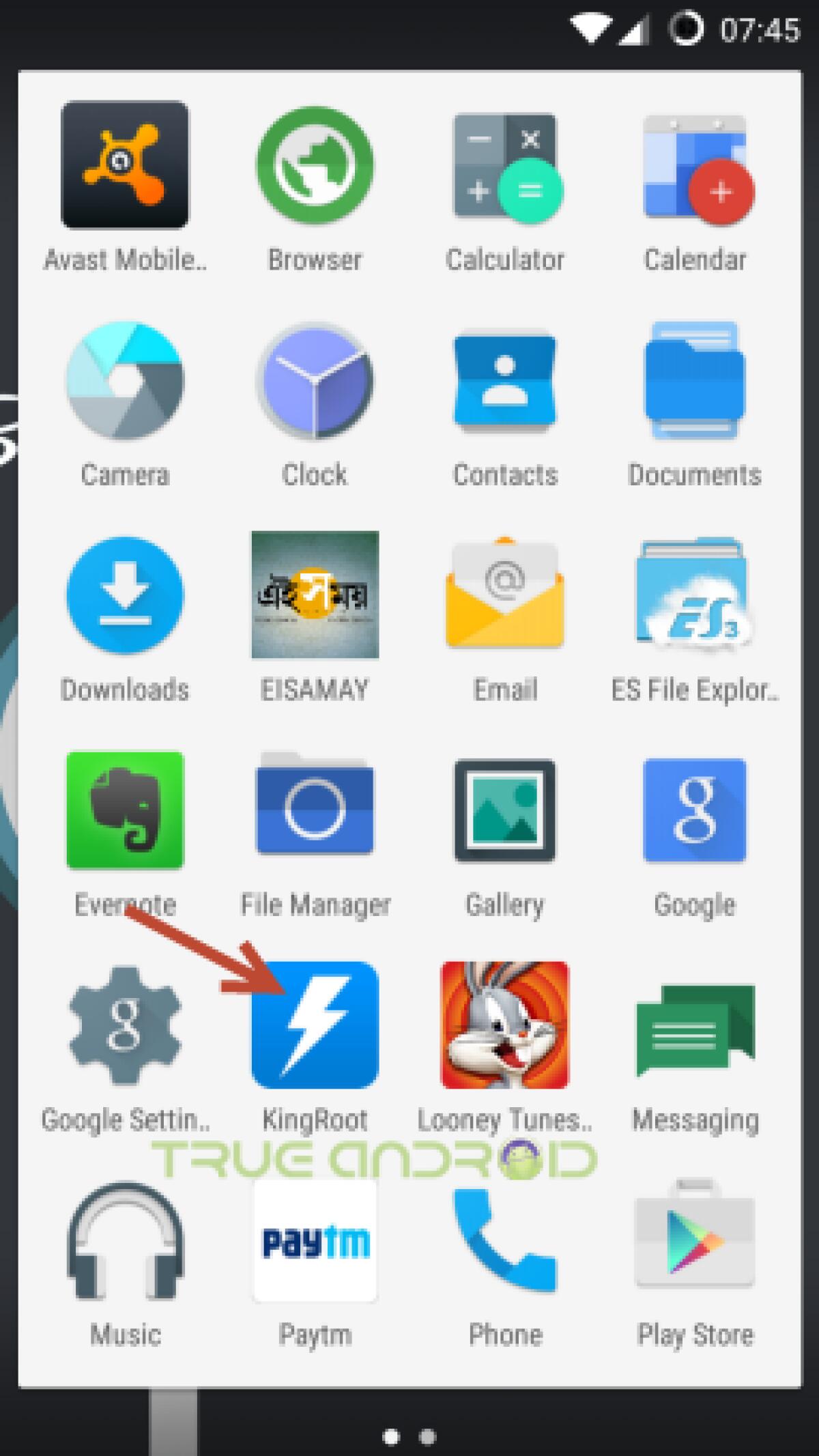Start the Camera app
Screen dimensions: 819x1456
click(x=124, y=384)
